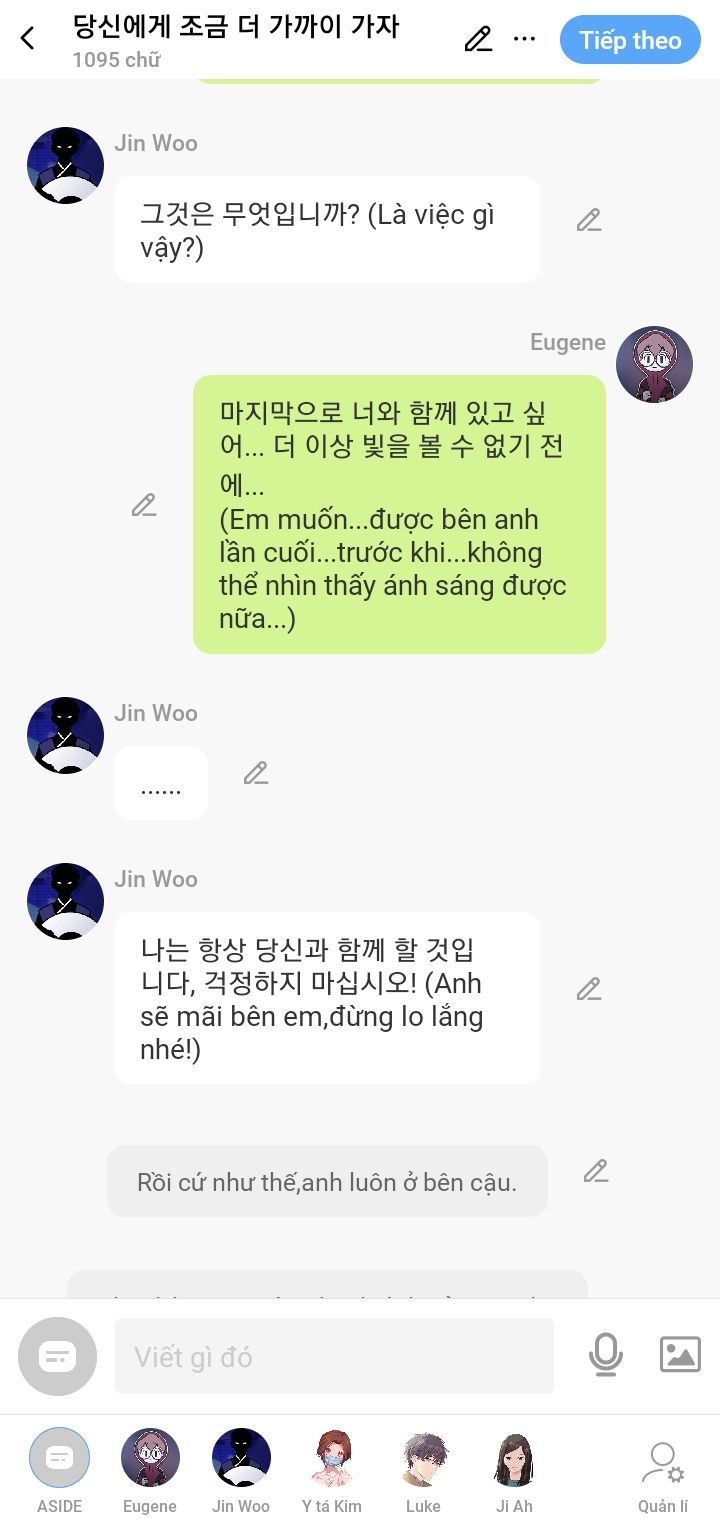Edit the story title with the pencil icon
This screenshot has width=720, height=1529.
478,39
